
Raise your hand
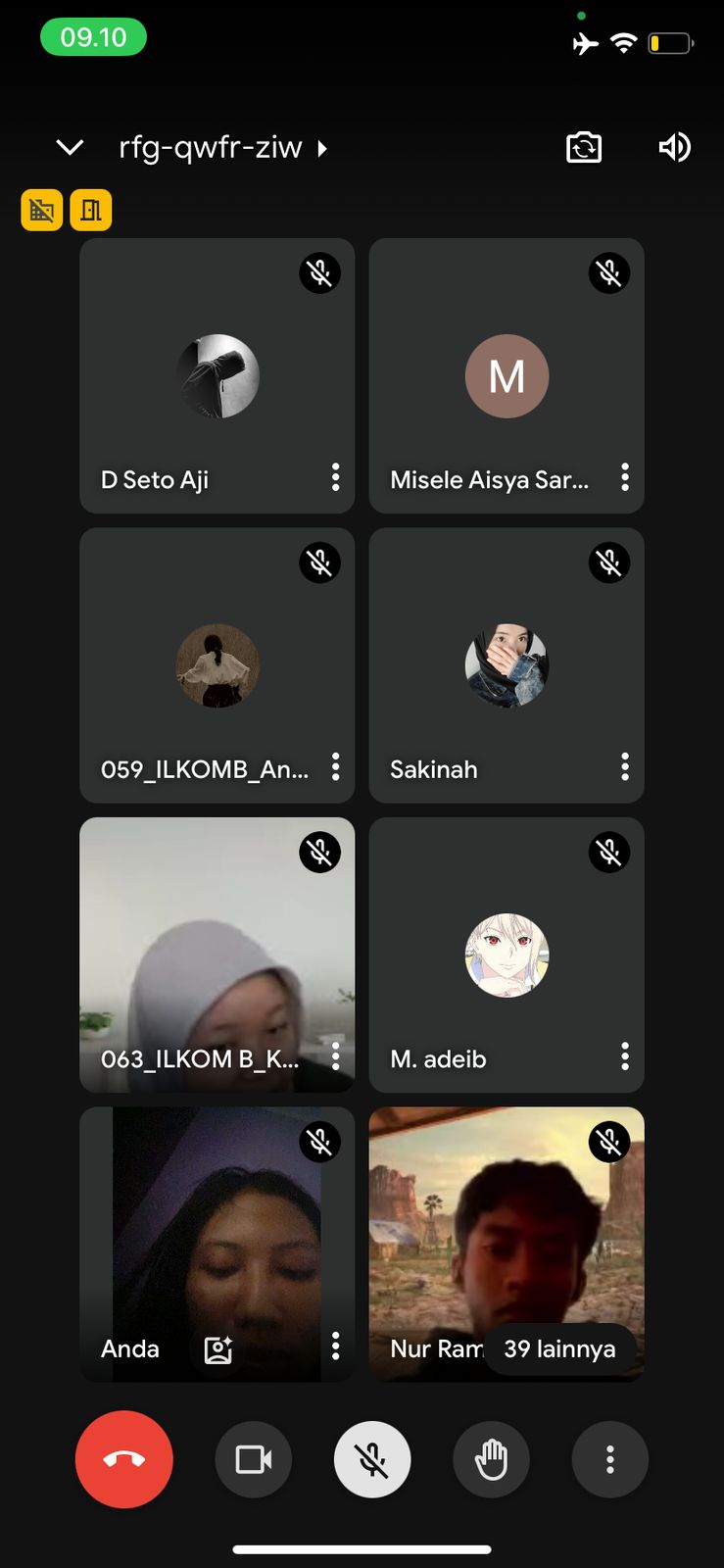pyautogui.click(x=491, y=1459)
